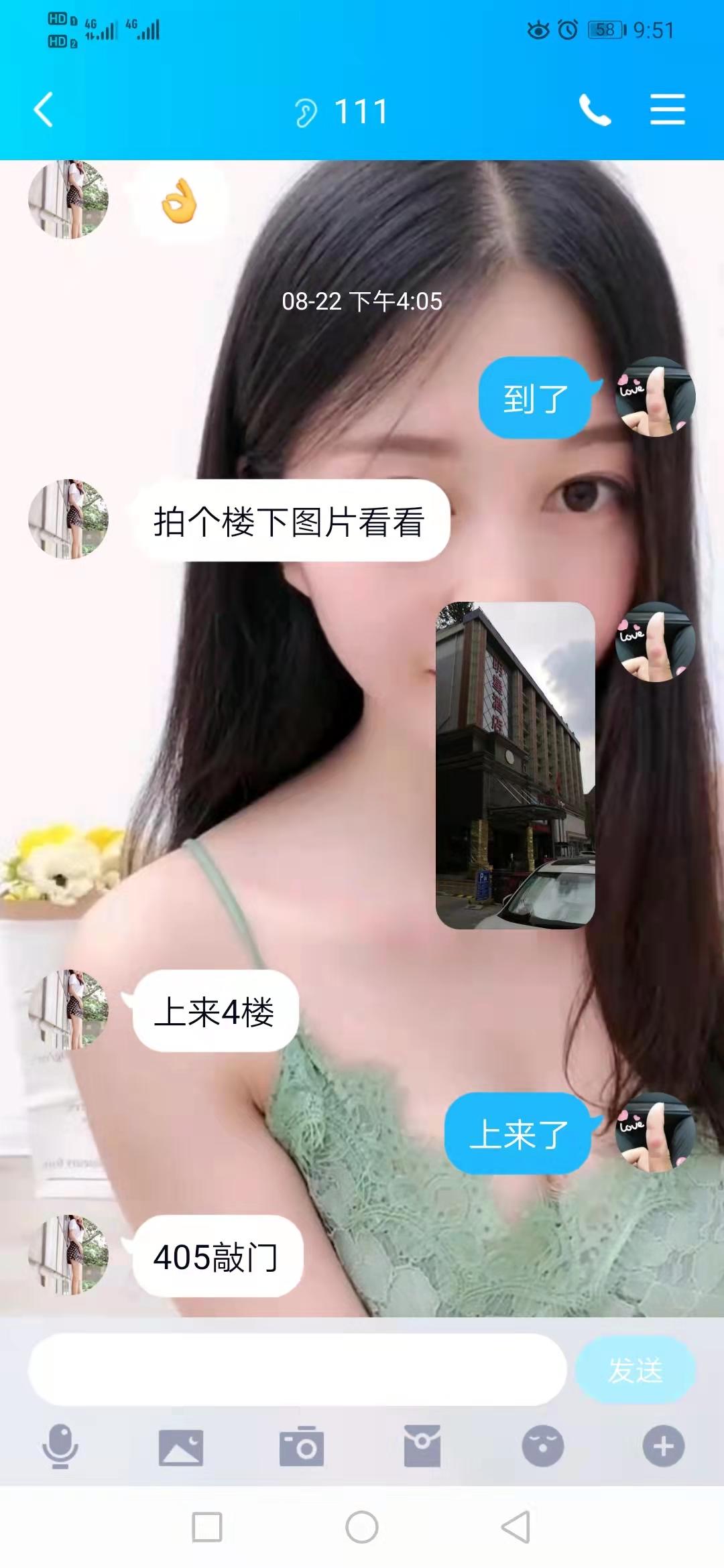This screenshot has height=1568, width=724.
Task: Open the chat settings menu
Action: click(x=667, y=110)
